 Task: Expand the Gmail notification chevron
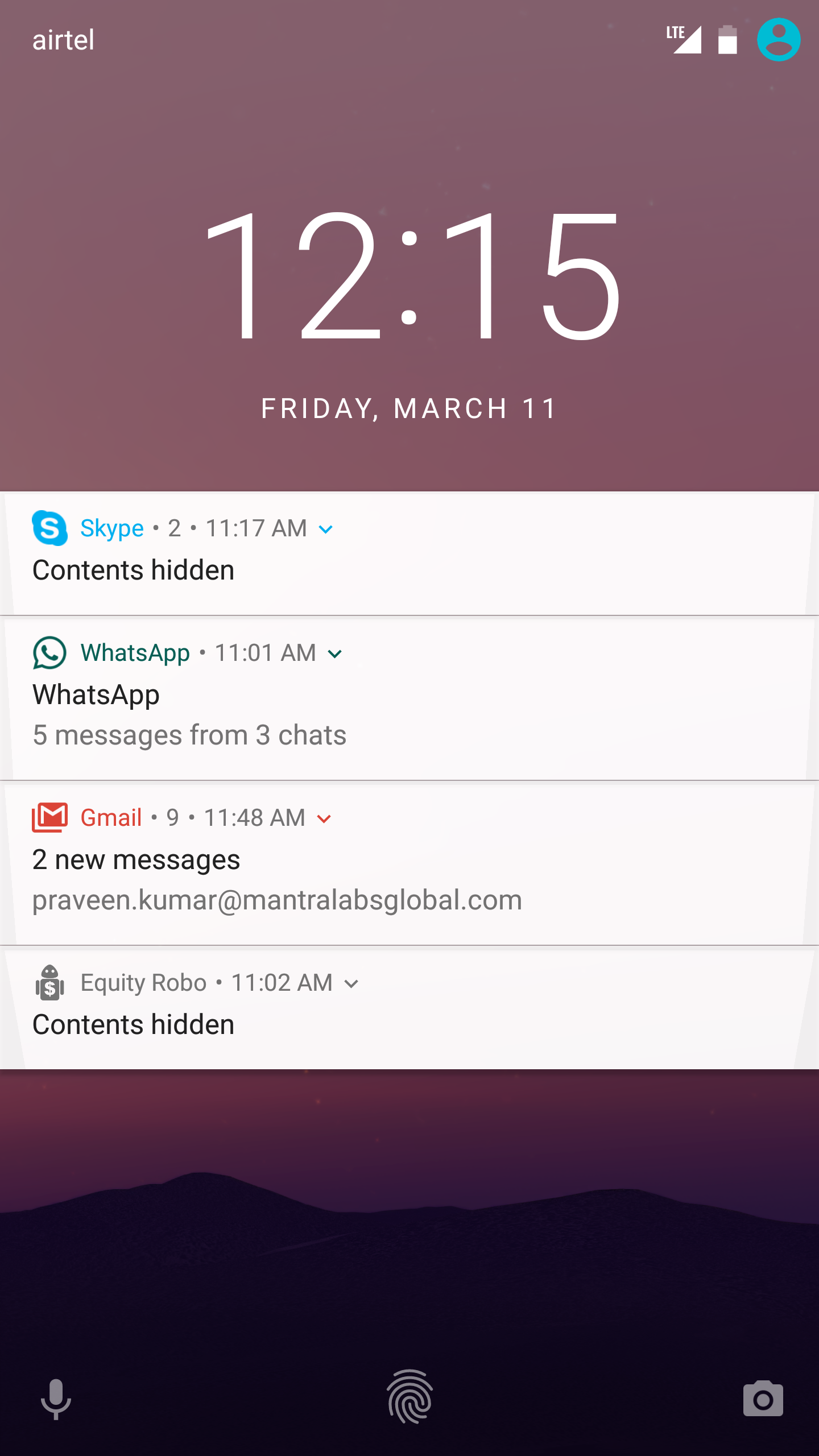point(324,819)
